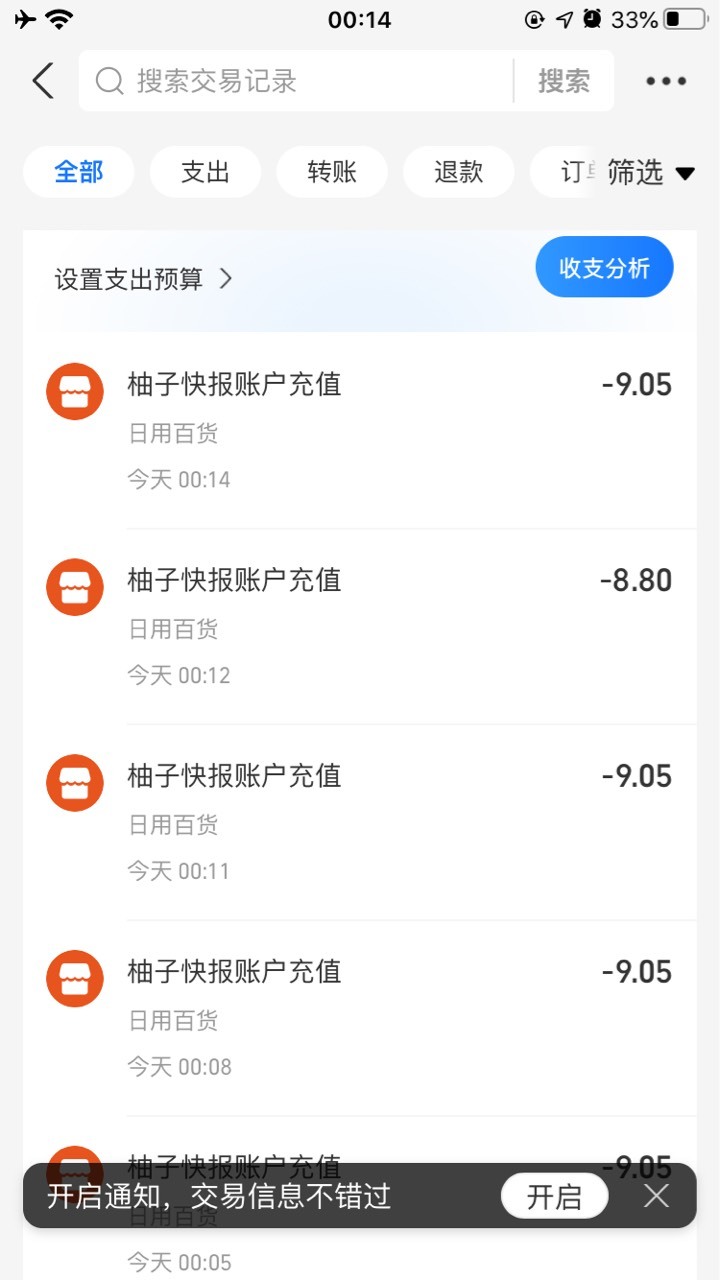Screen dimensions: 720x1280
Task: Tap the 搜索 button
Action: pos(564,81)
